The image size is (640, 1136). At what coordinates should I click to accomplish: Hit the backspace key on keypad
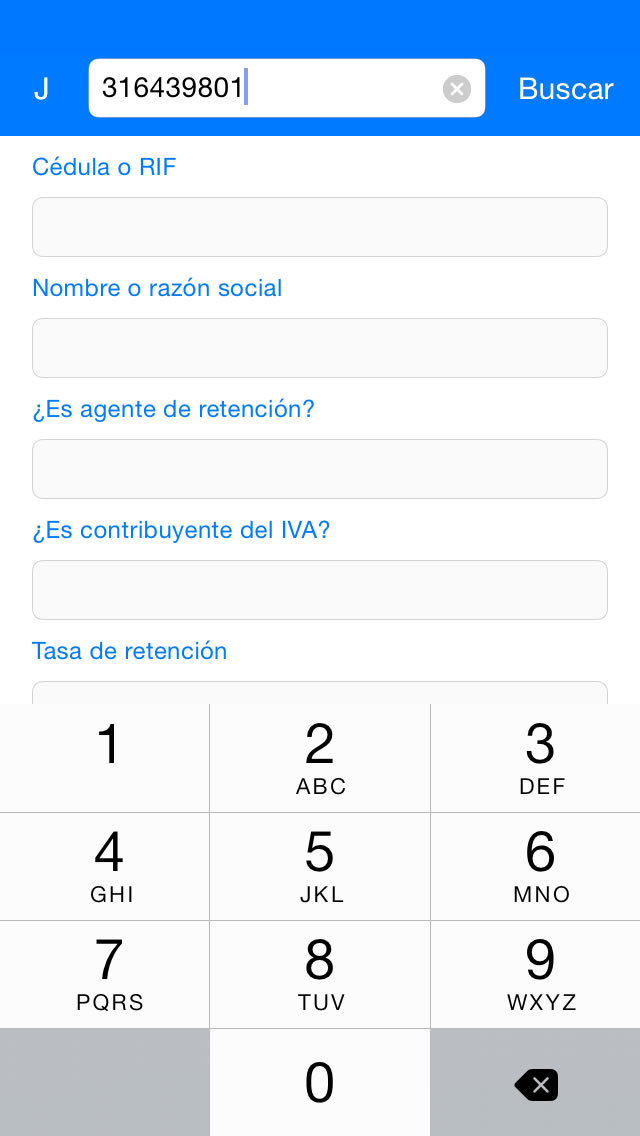(x=536, y=1084)
